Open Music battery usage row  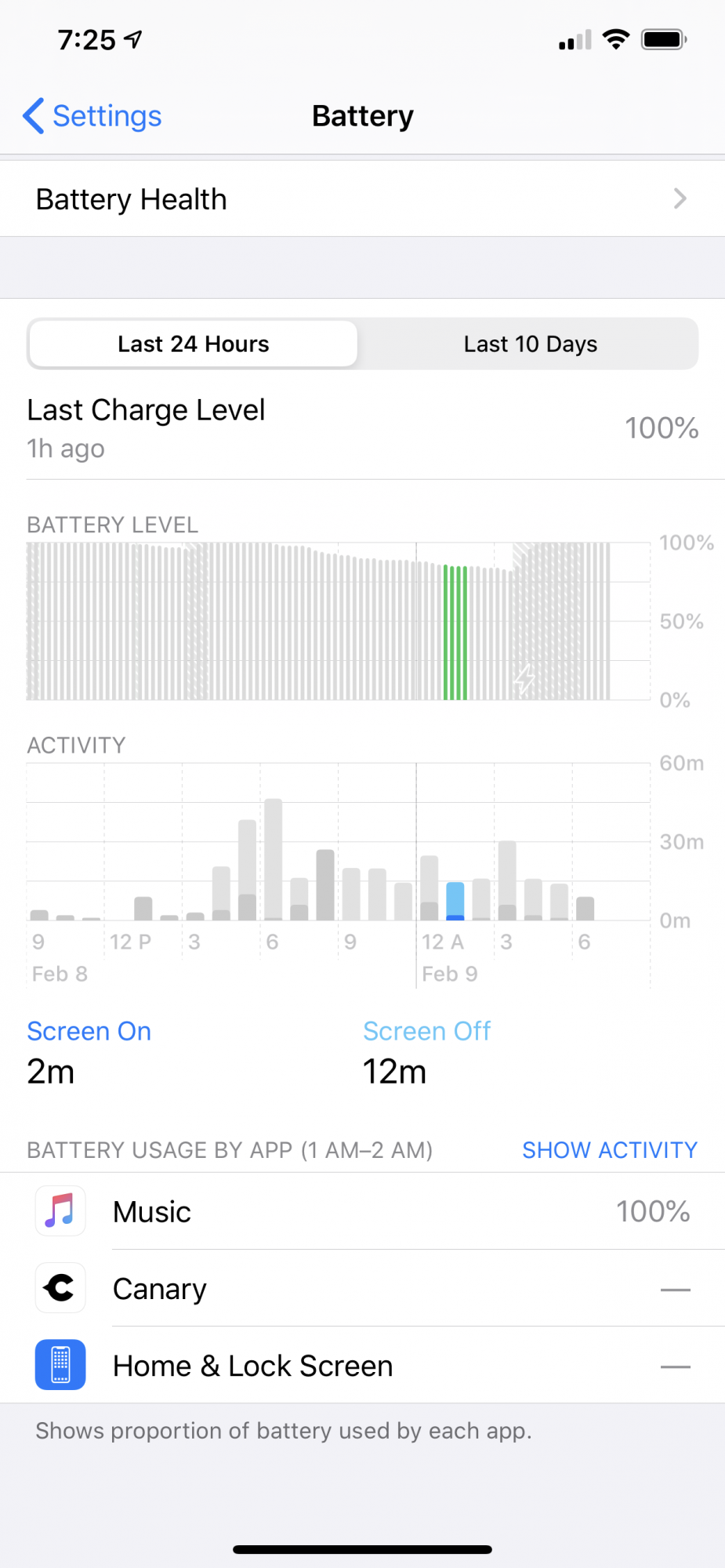click(x=362, y=1211)
